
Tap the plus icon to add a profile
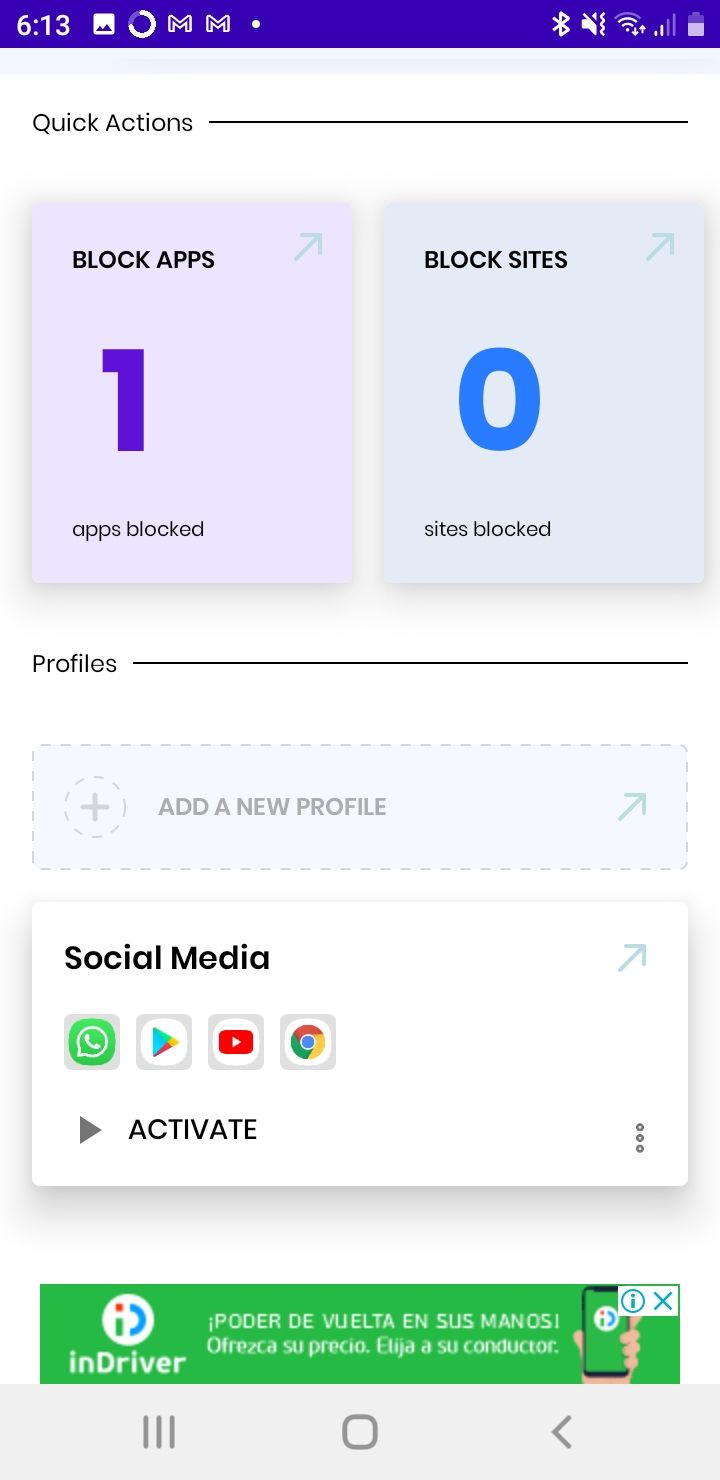pyautogui.click(x=94, y=807)
